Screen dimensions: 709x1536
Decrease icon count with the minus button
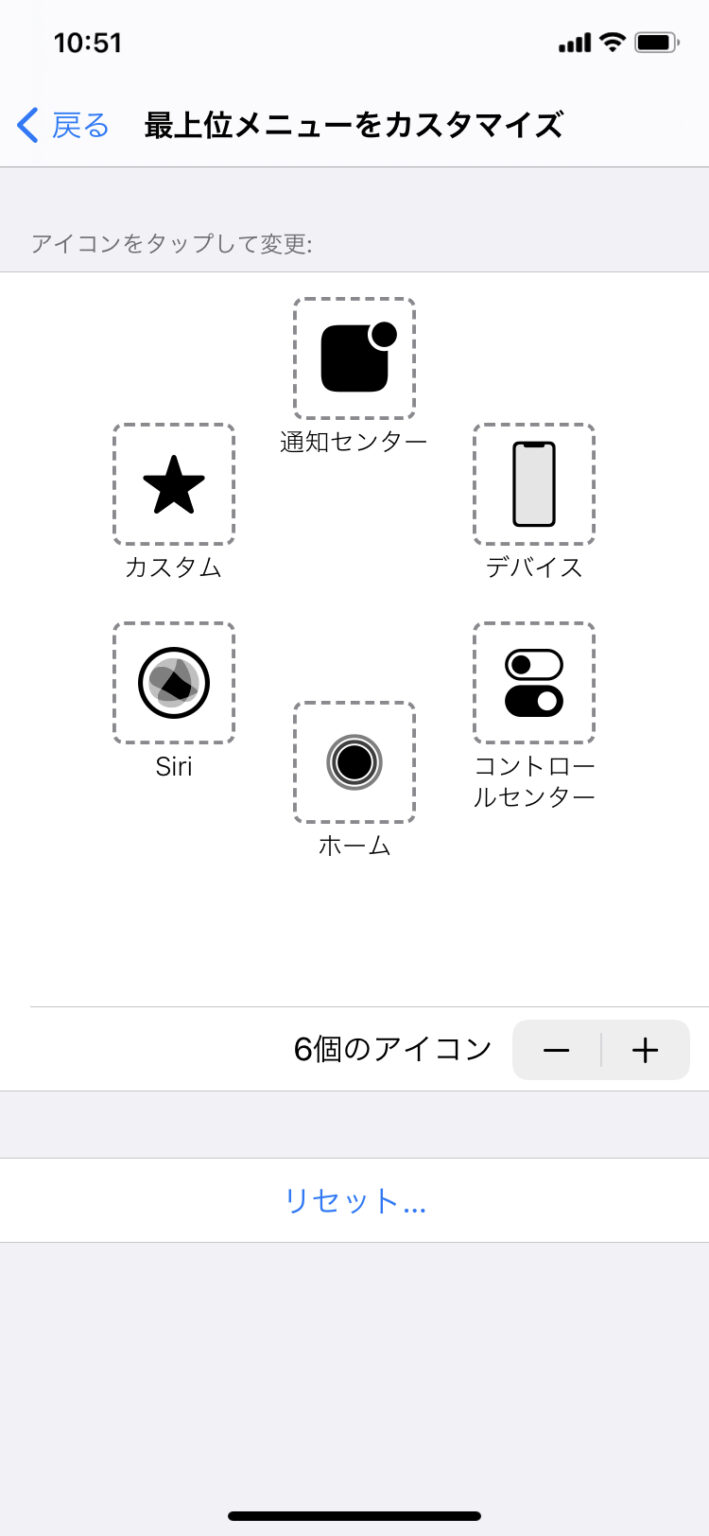[556, 1050]
